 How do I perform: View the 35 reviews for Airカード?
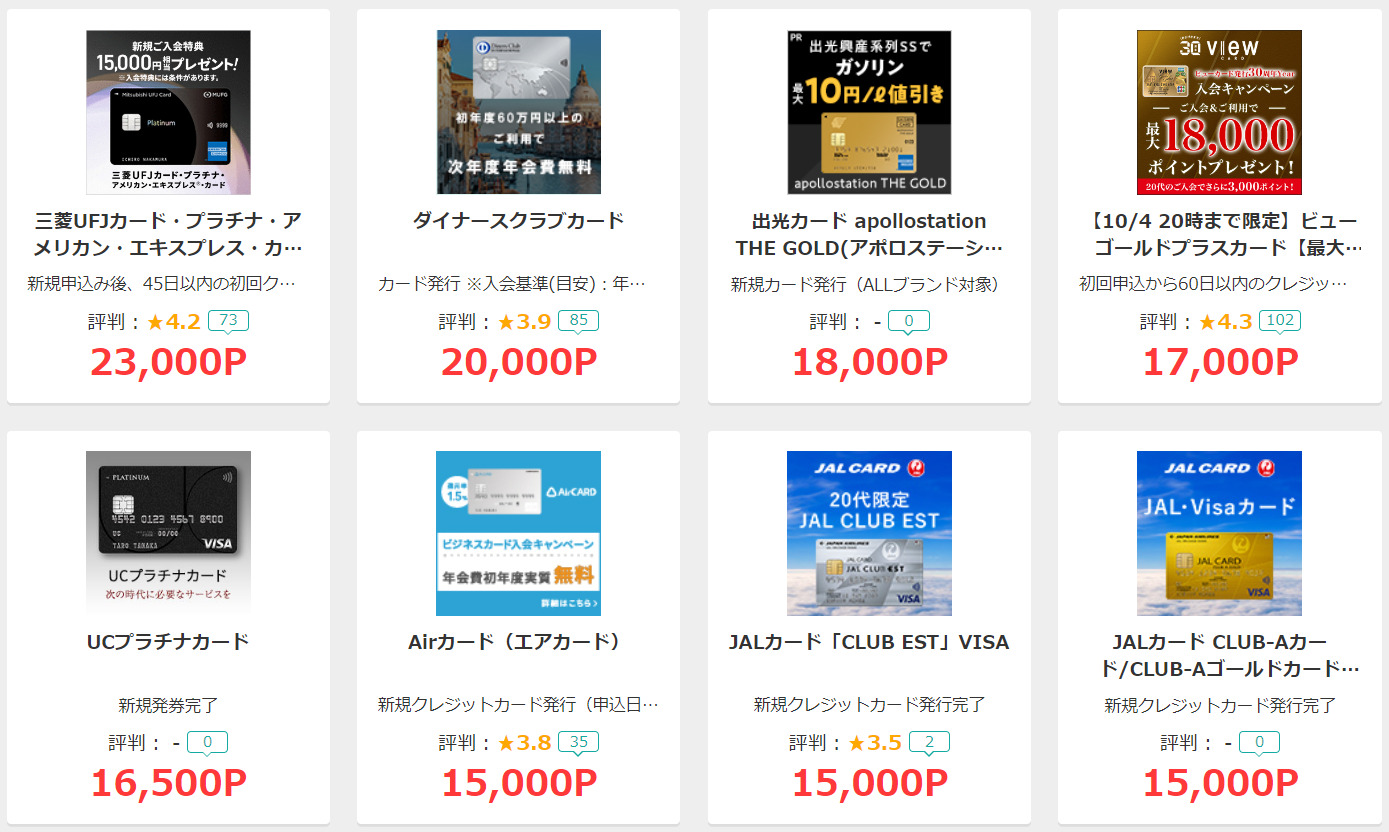pos(578,742)
